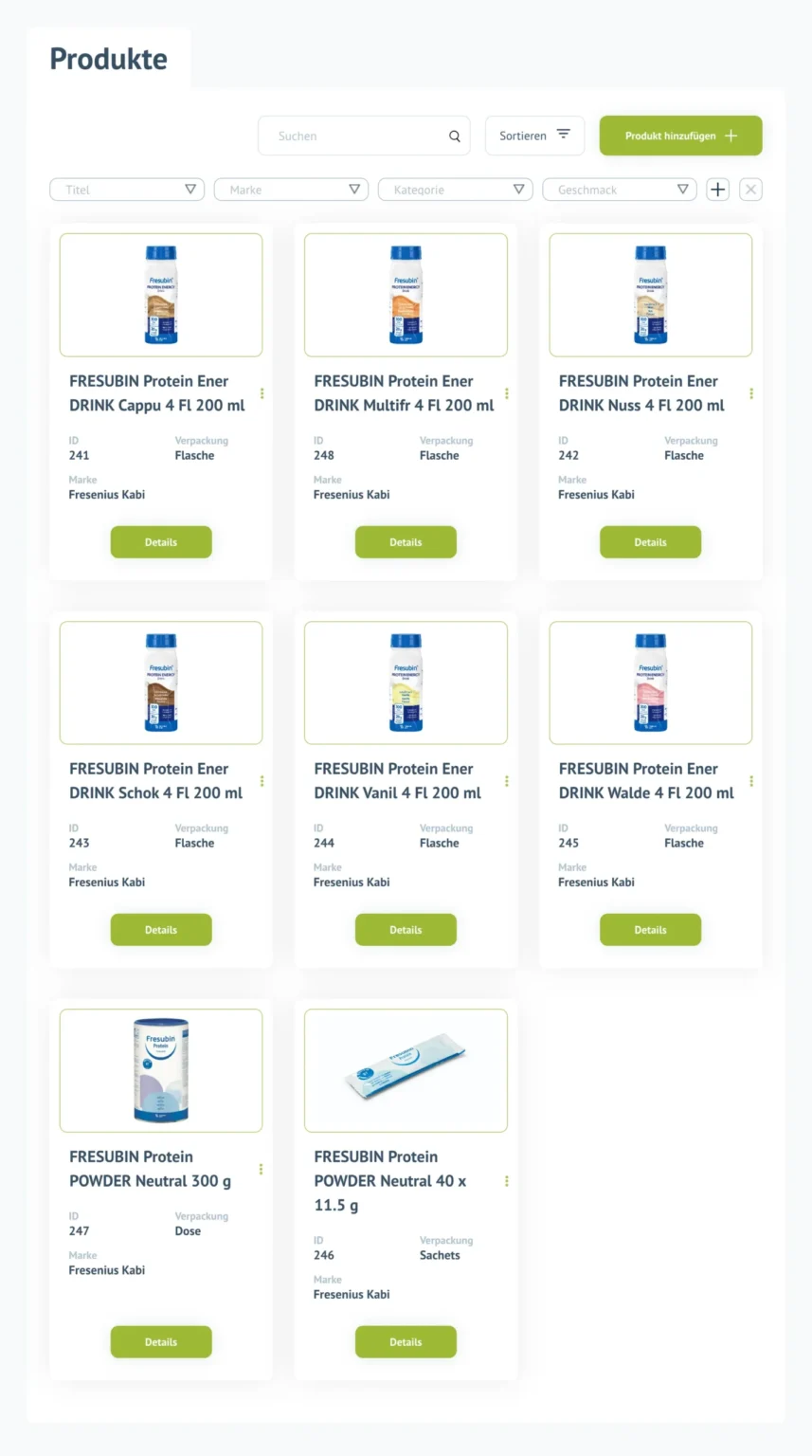This screenshot has height=1456, width=812.
Task: View Details of DRINK Walde product
Action: [x=650, y=930]
